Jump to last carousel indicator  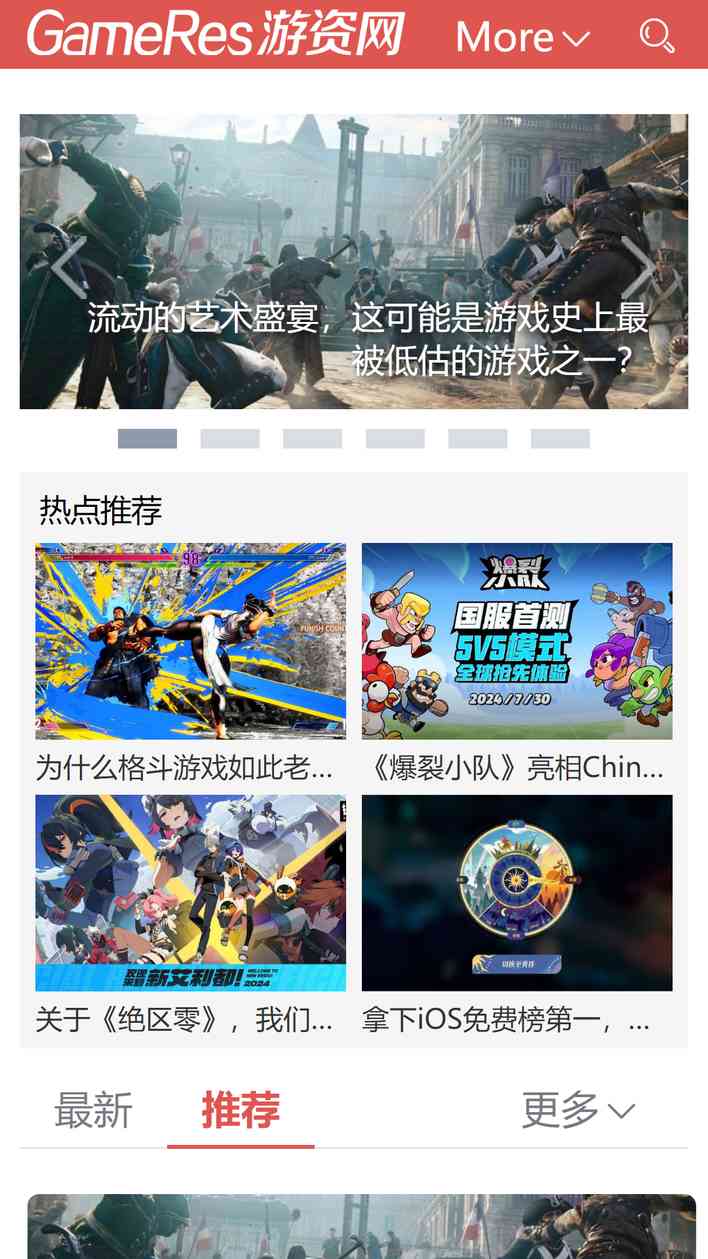[560, 439]
